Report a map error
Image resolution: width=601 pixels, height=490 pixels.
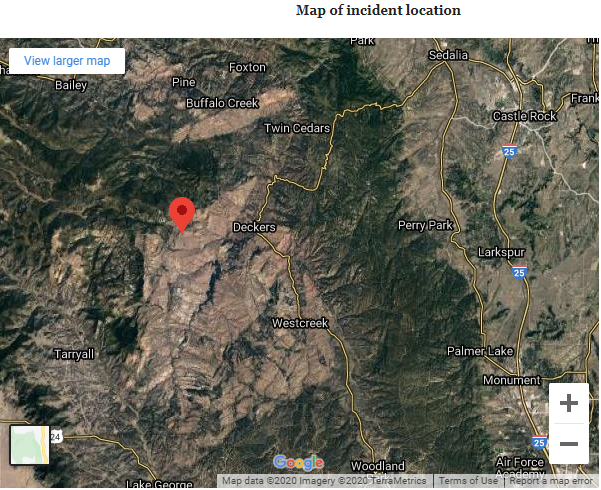553,481
